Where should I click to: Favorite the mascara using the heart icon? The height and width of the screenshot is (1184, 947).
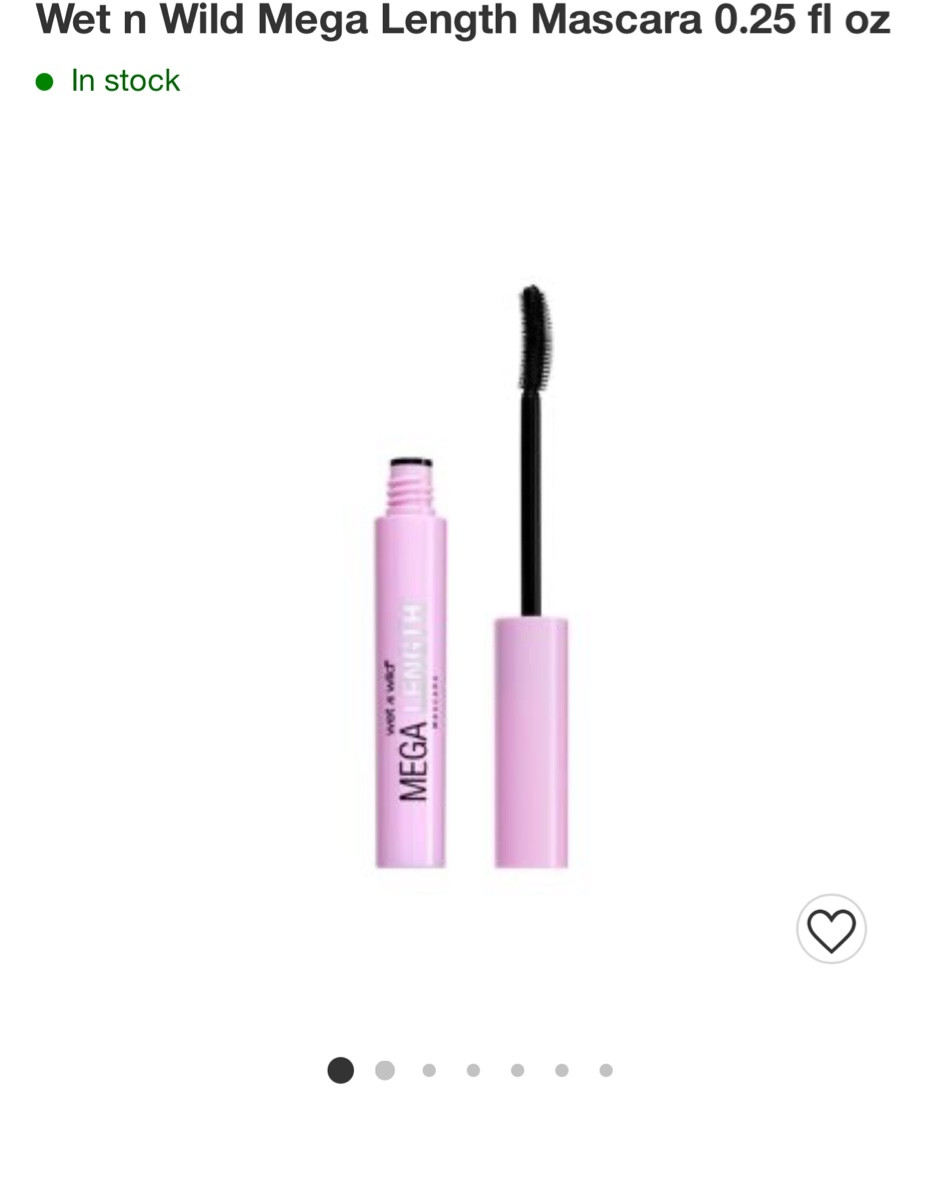tap(831, 929)
